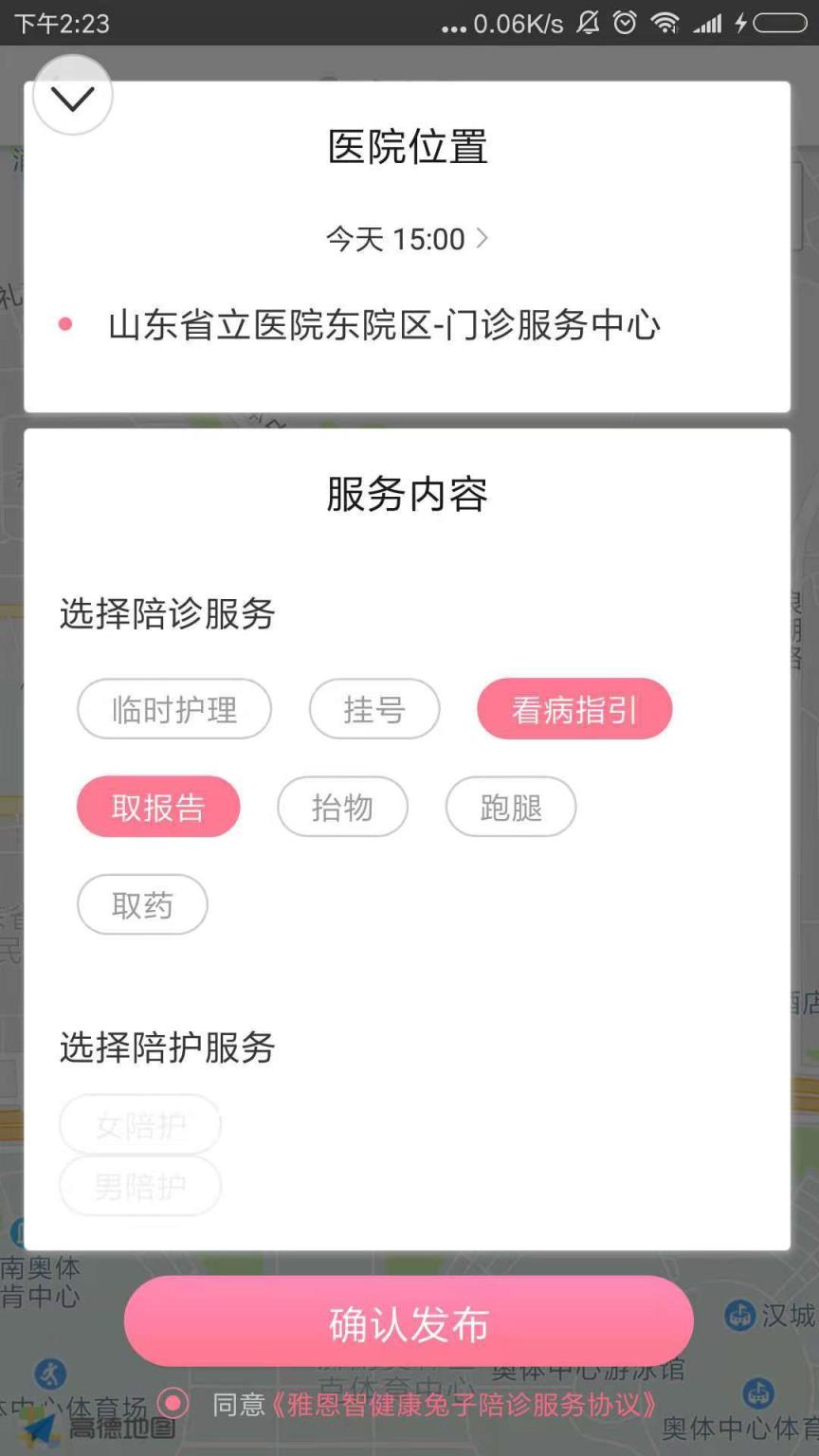The height and width of the screenshot is (1456, 819).
Task: Collapse the panel with the down chevron
Action: coord(72,94)
